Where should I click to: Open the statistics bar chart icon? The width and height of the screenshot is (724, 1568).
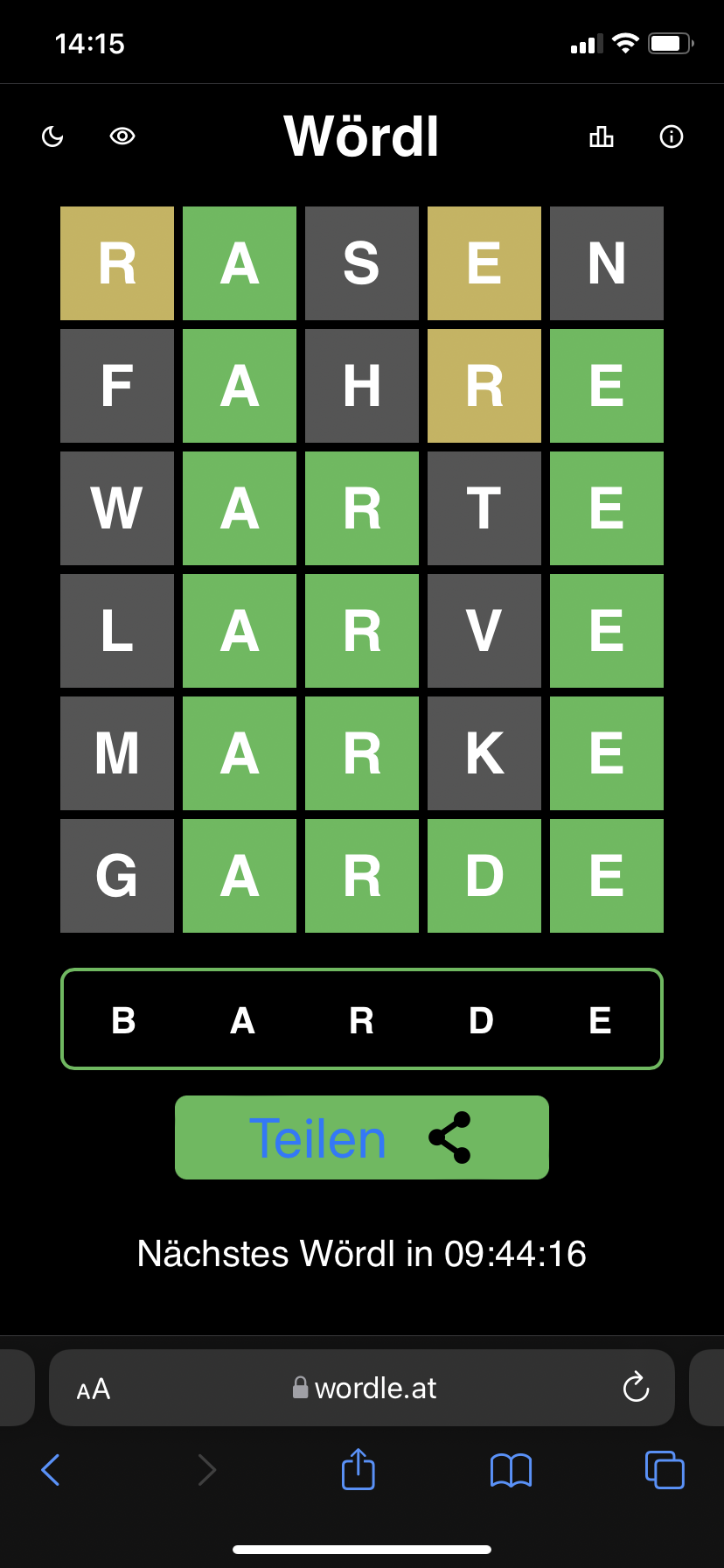click(602, 136)
